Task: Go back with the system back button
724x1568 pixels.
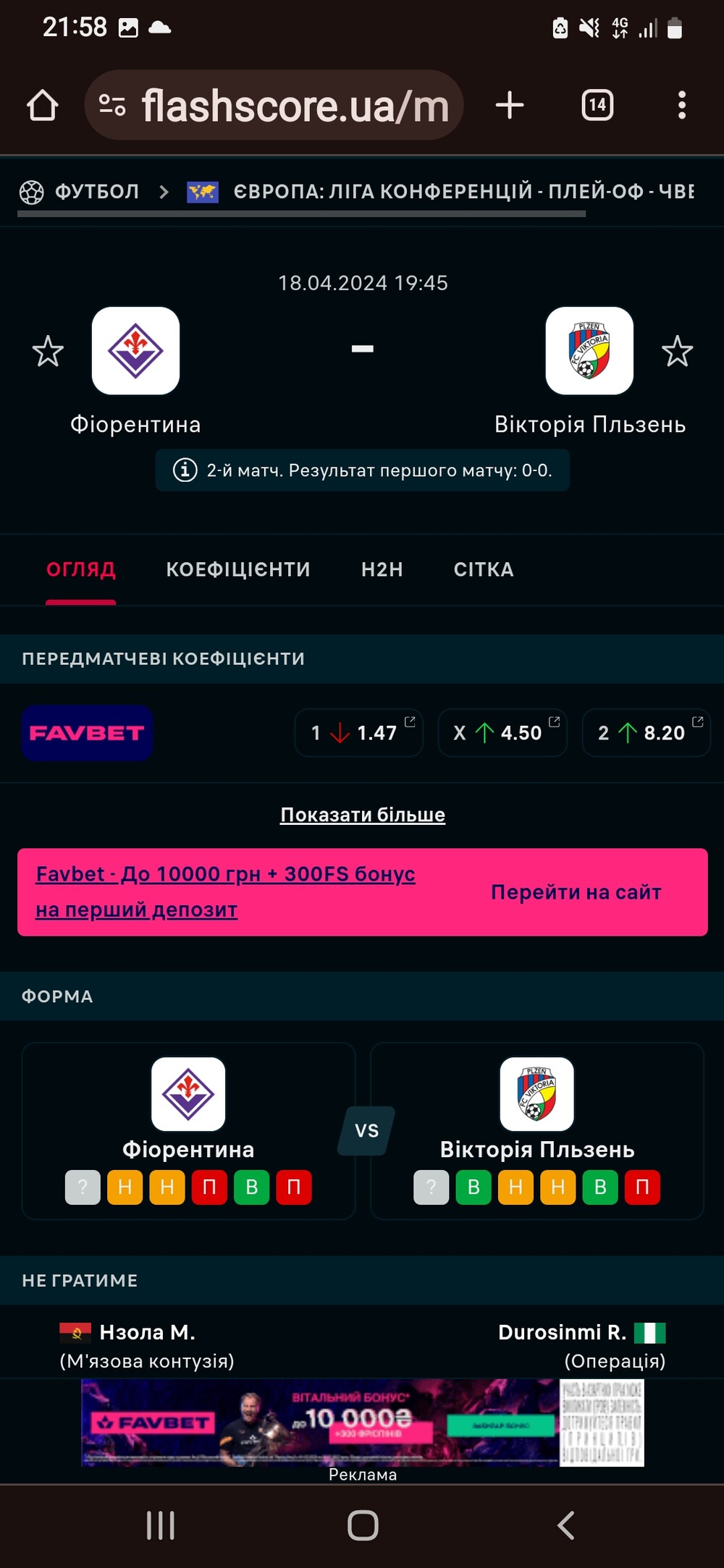Action: (565, 1526)
